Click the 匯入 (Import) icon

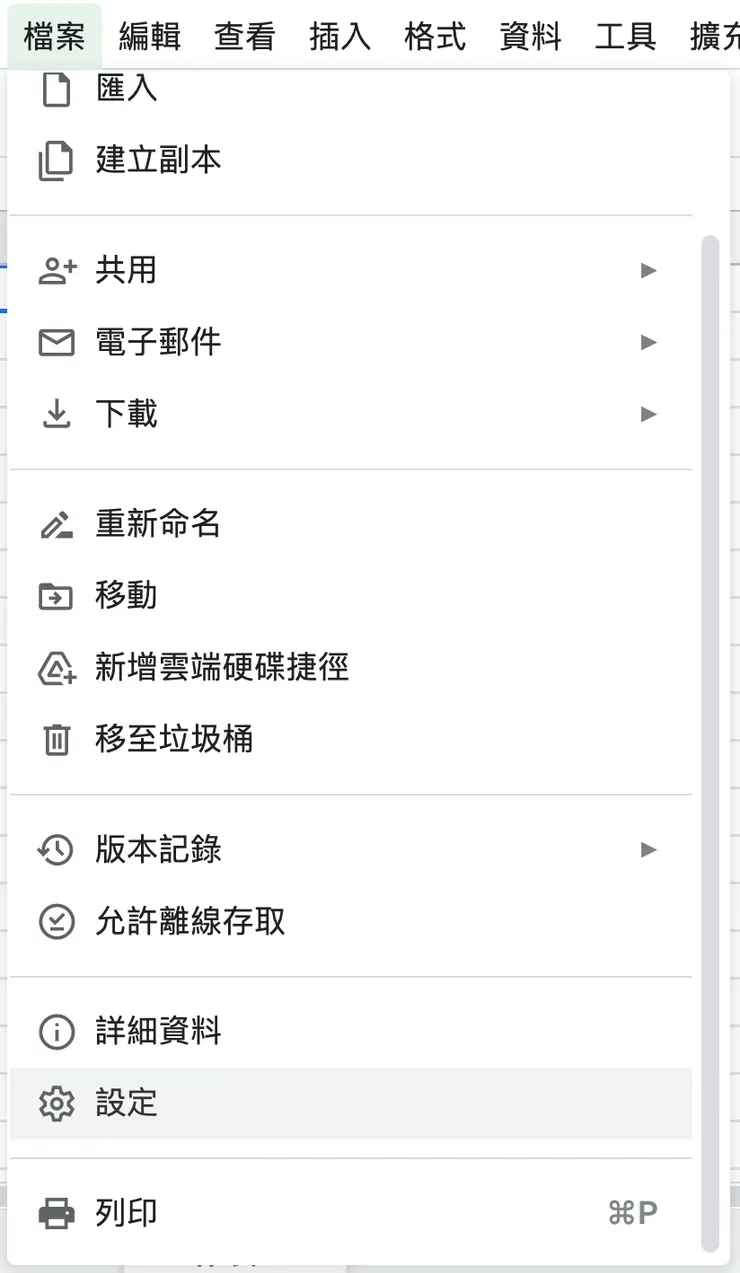click(57, 87)
